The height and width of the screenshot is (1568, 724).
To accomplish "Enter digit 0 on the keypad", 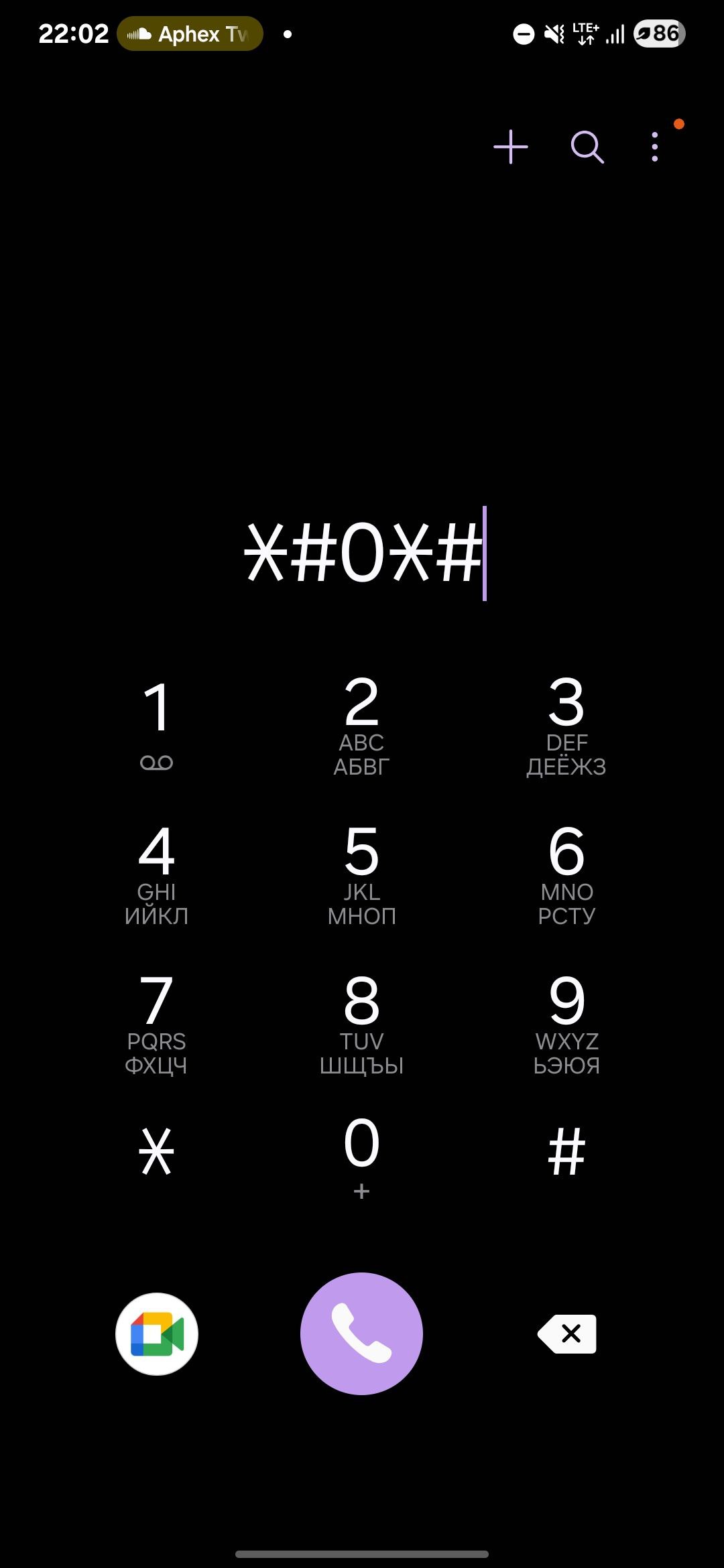I will [x=362, y=1157].
